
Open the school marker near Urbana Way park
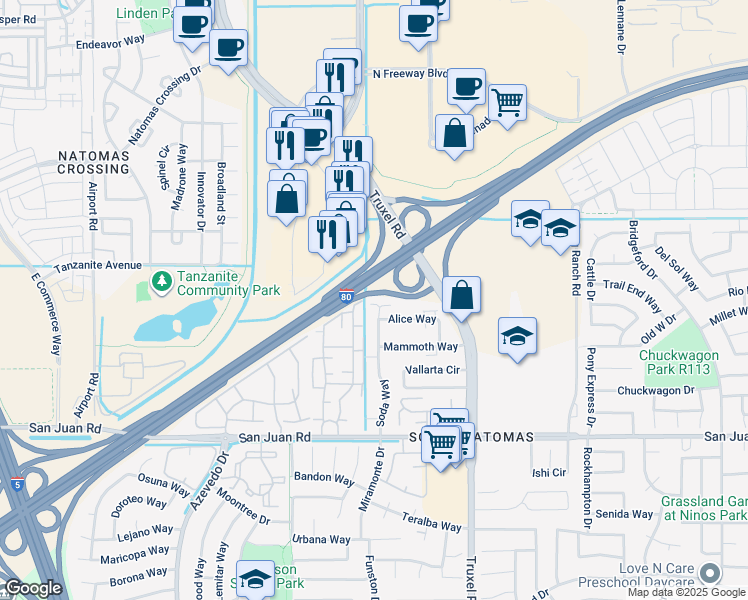pos(255,579)
